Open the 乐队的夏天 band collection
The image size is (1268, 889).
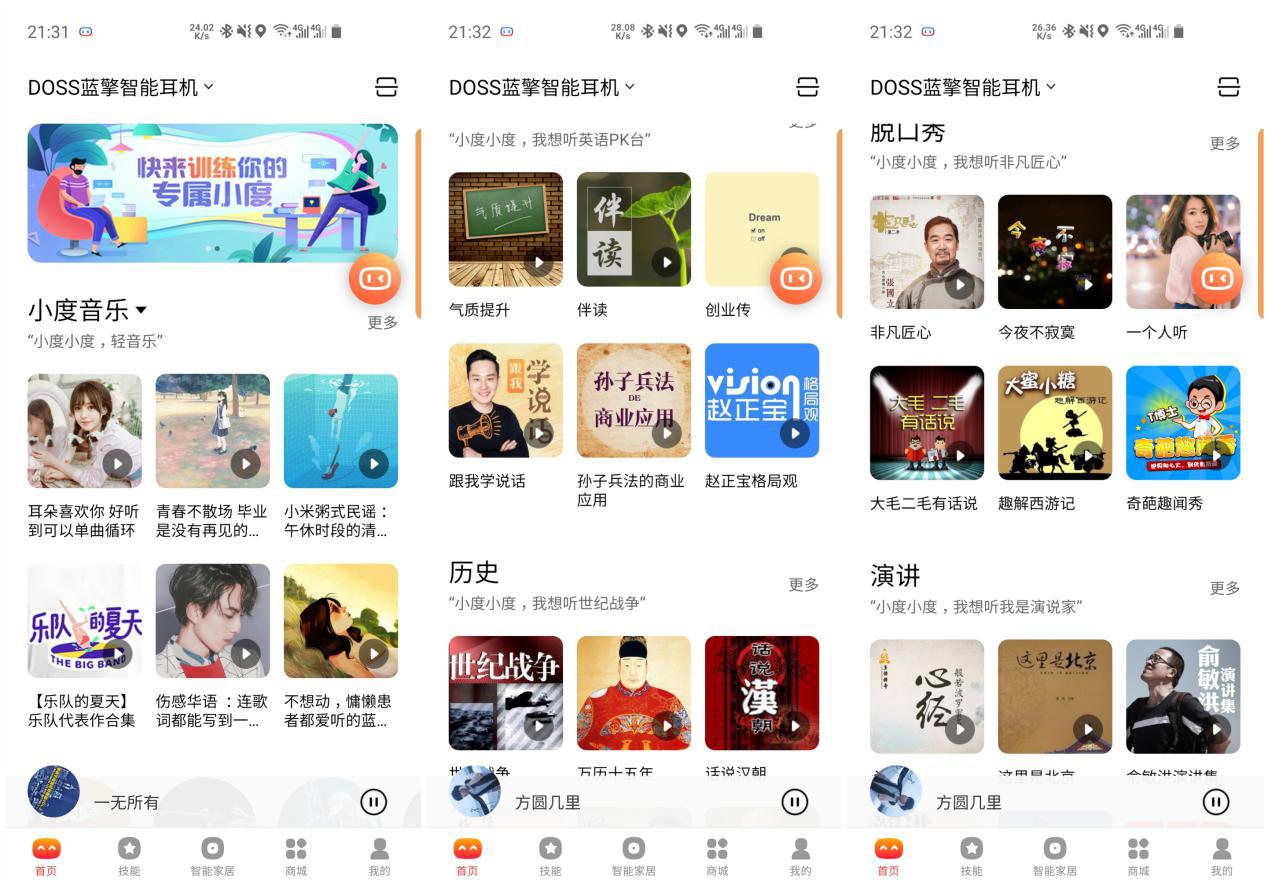[x=84, y=620]
